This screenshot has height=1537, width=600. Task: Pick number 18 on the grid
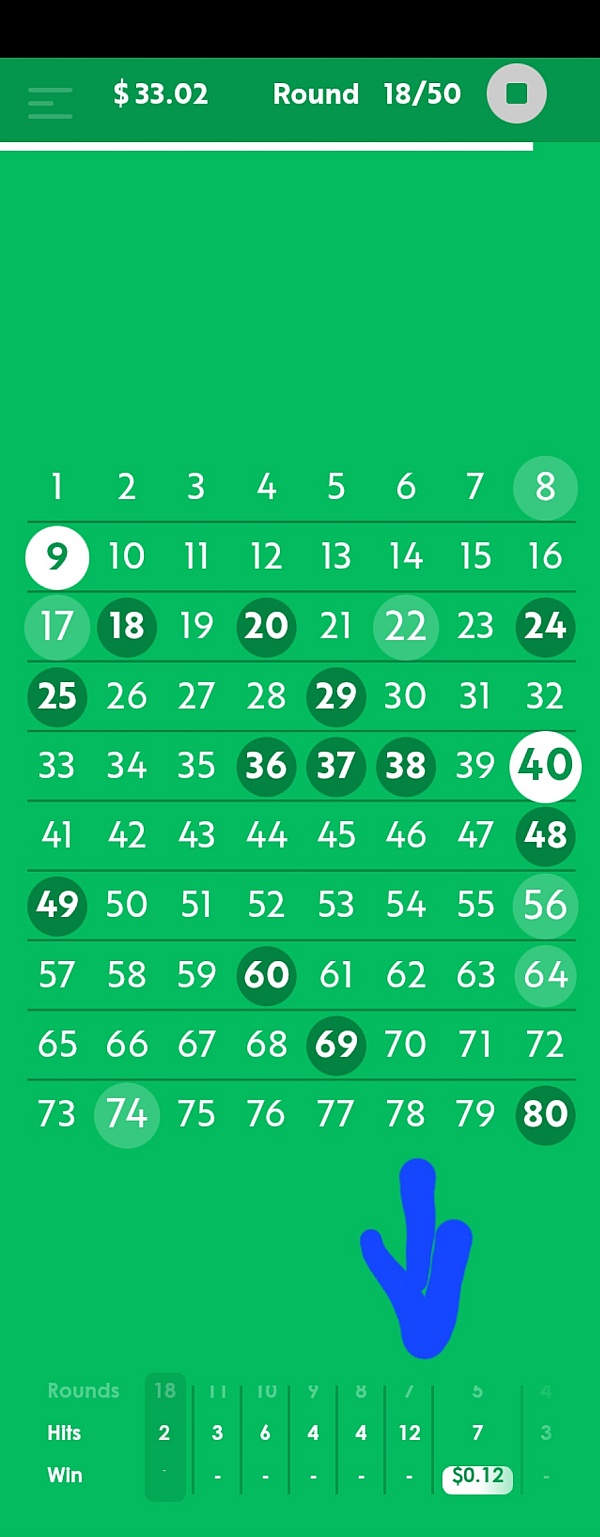click(x=127, y=627)
